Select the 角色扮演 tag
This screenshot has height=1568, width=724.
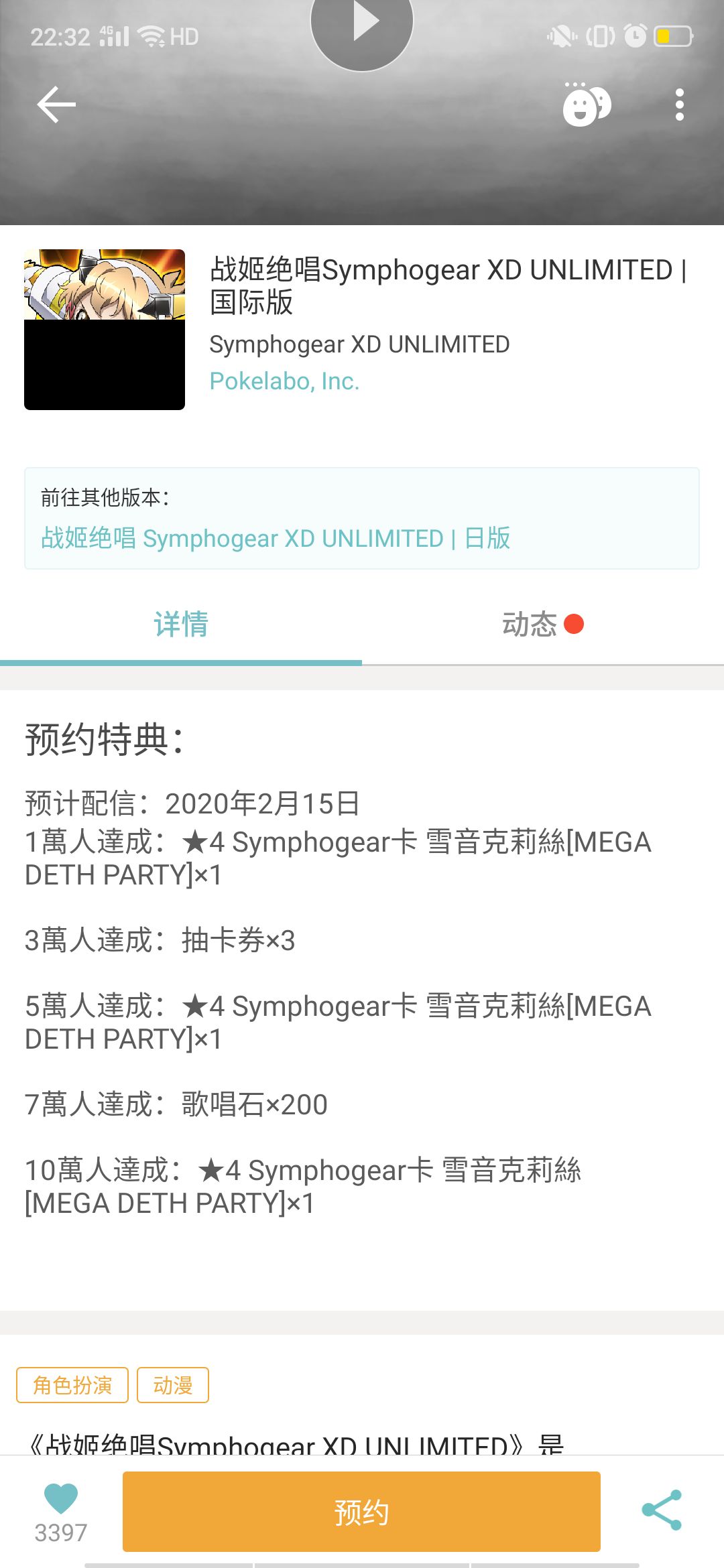point(72,1385)
